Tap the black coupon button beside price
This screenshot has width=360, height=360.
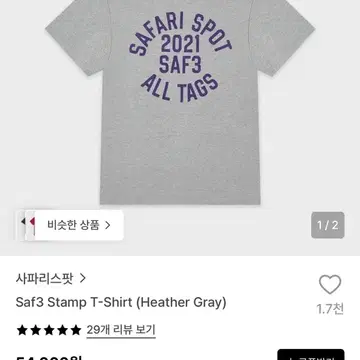[311, 355]
